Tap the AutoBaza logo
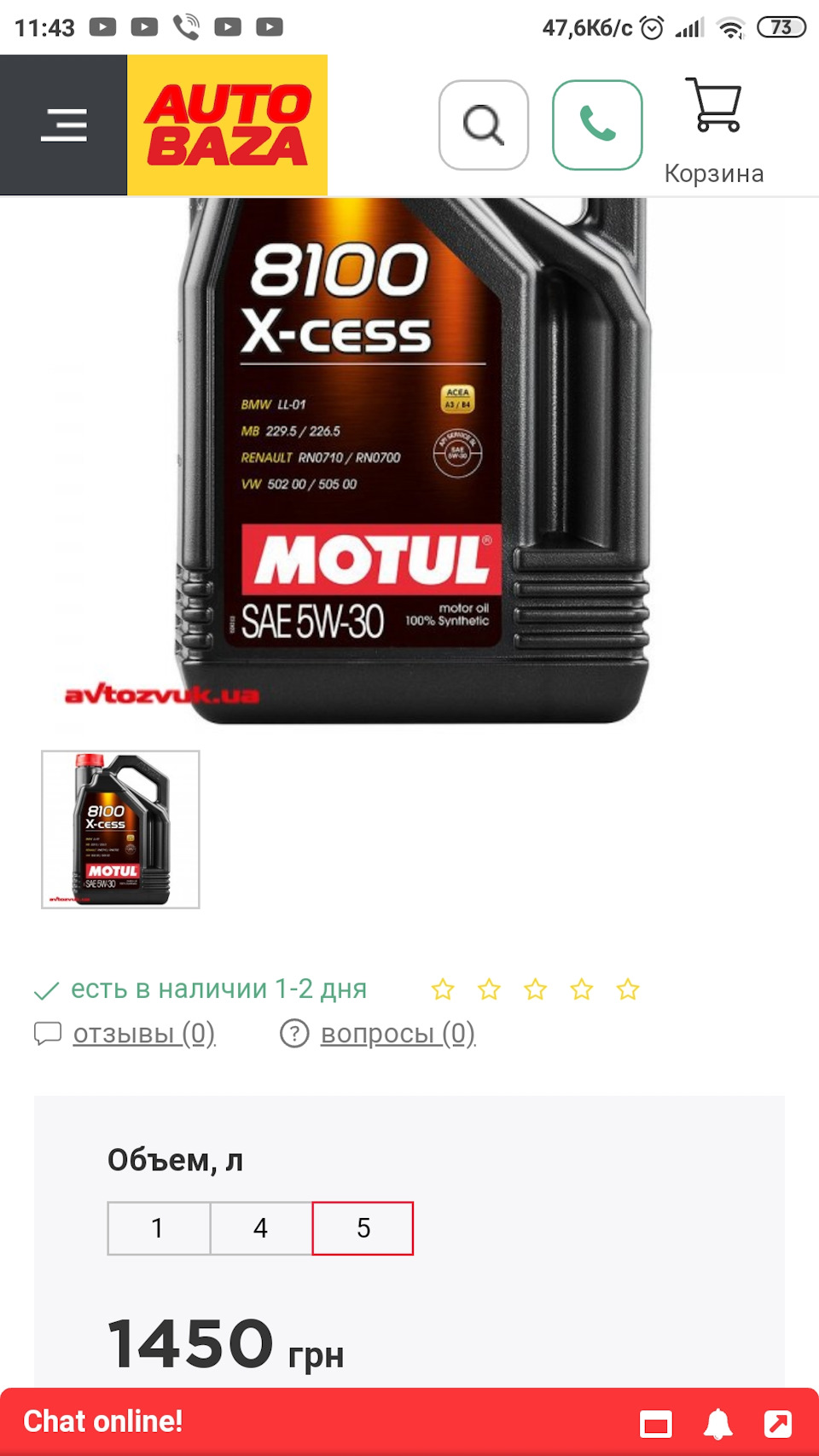The image size is (819, 1456). [x=227, y=125]
